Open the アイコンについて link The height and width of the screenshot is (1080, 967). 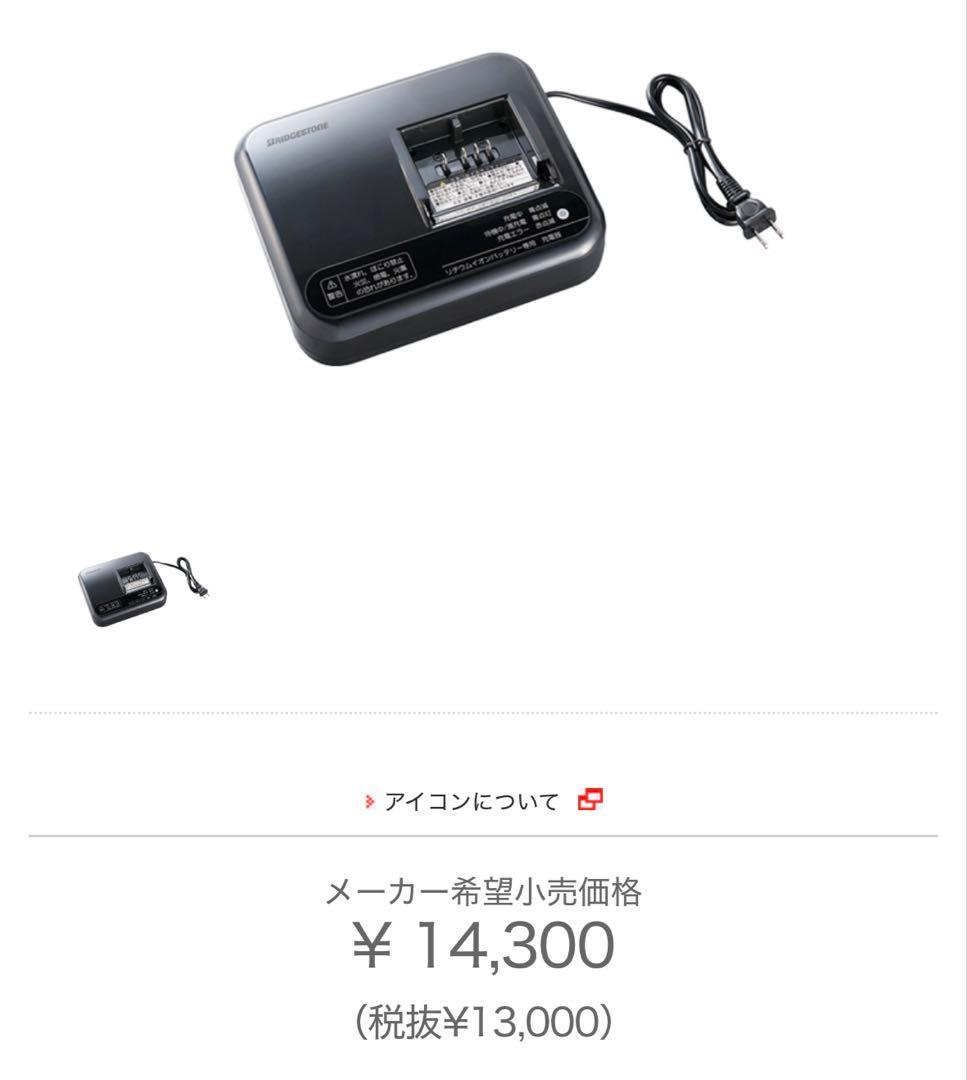click(470, 800)
